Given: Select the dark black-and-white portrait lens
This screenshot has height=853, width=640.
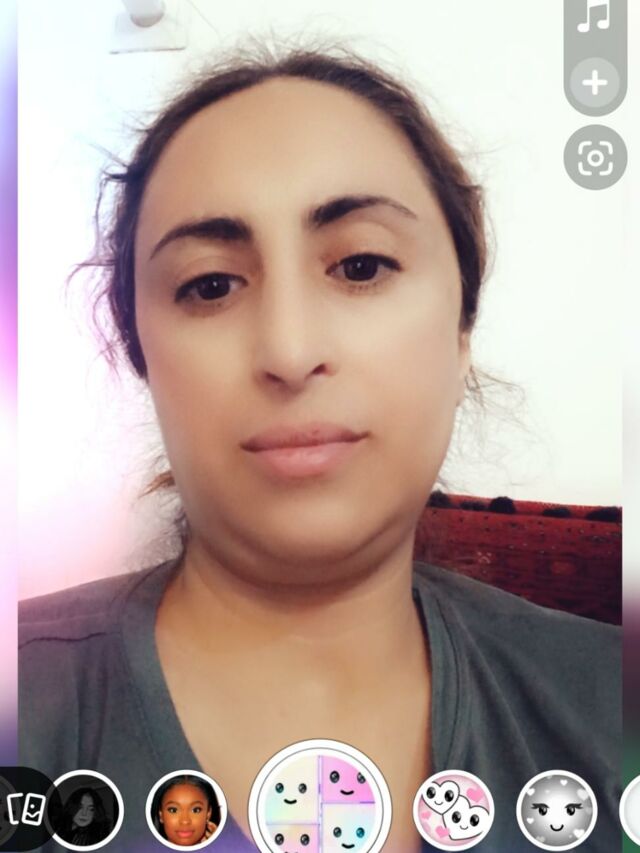Looking at the screenshot, I should tap(84, 811).
